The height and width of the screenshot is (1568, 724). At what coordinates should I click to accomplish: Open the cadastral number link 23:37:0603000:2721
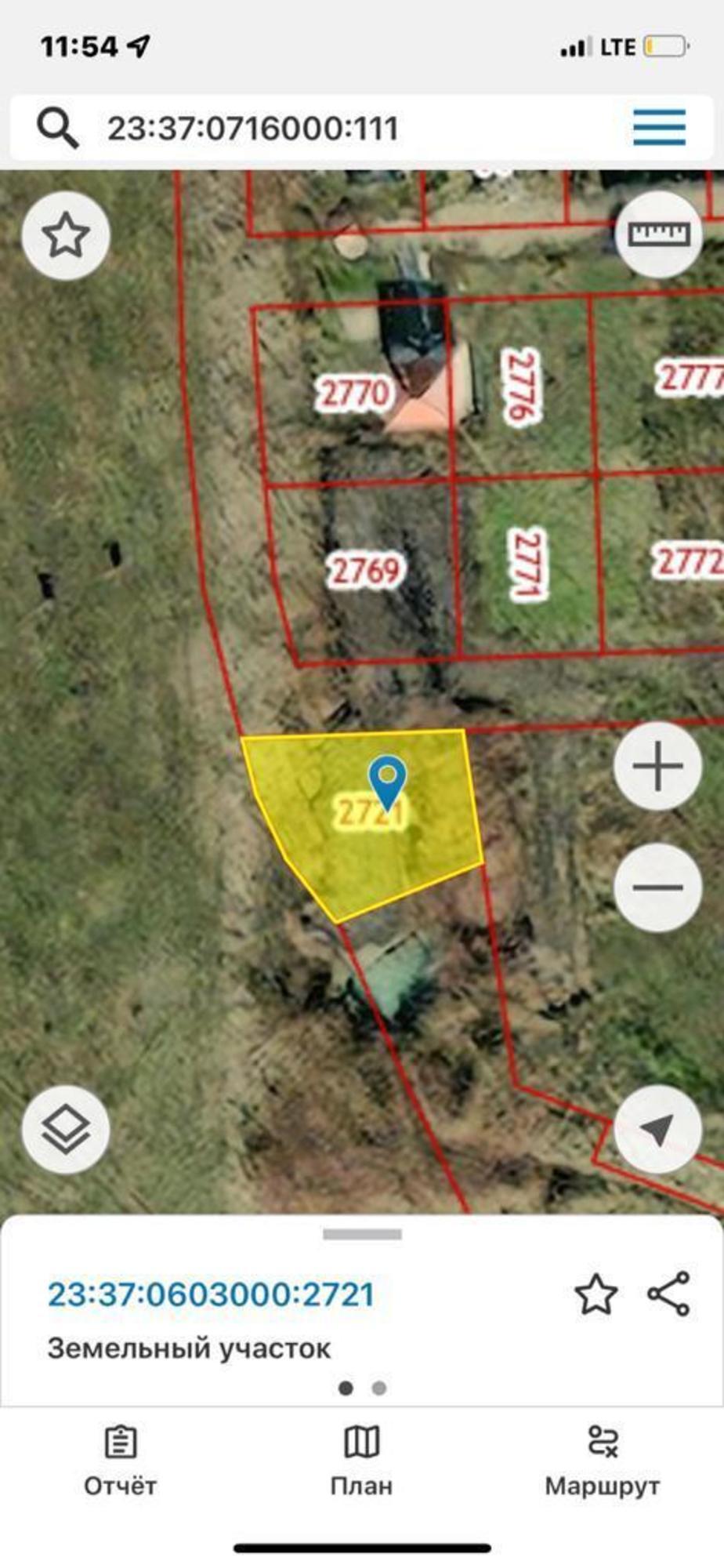click(x=212, y=1294)
